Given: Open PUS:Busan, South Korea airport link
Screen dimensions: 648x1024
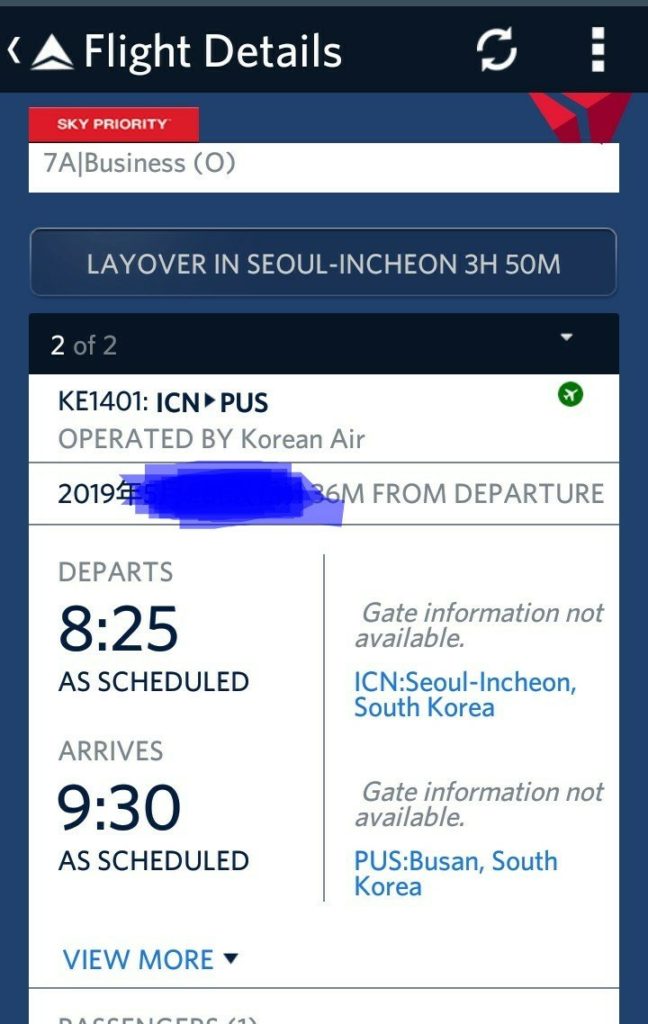Looking at the screenshot, I should tap(455, 873).
